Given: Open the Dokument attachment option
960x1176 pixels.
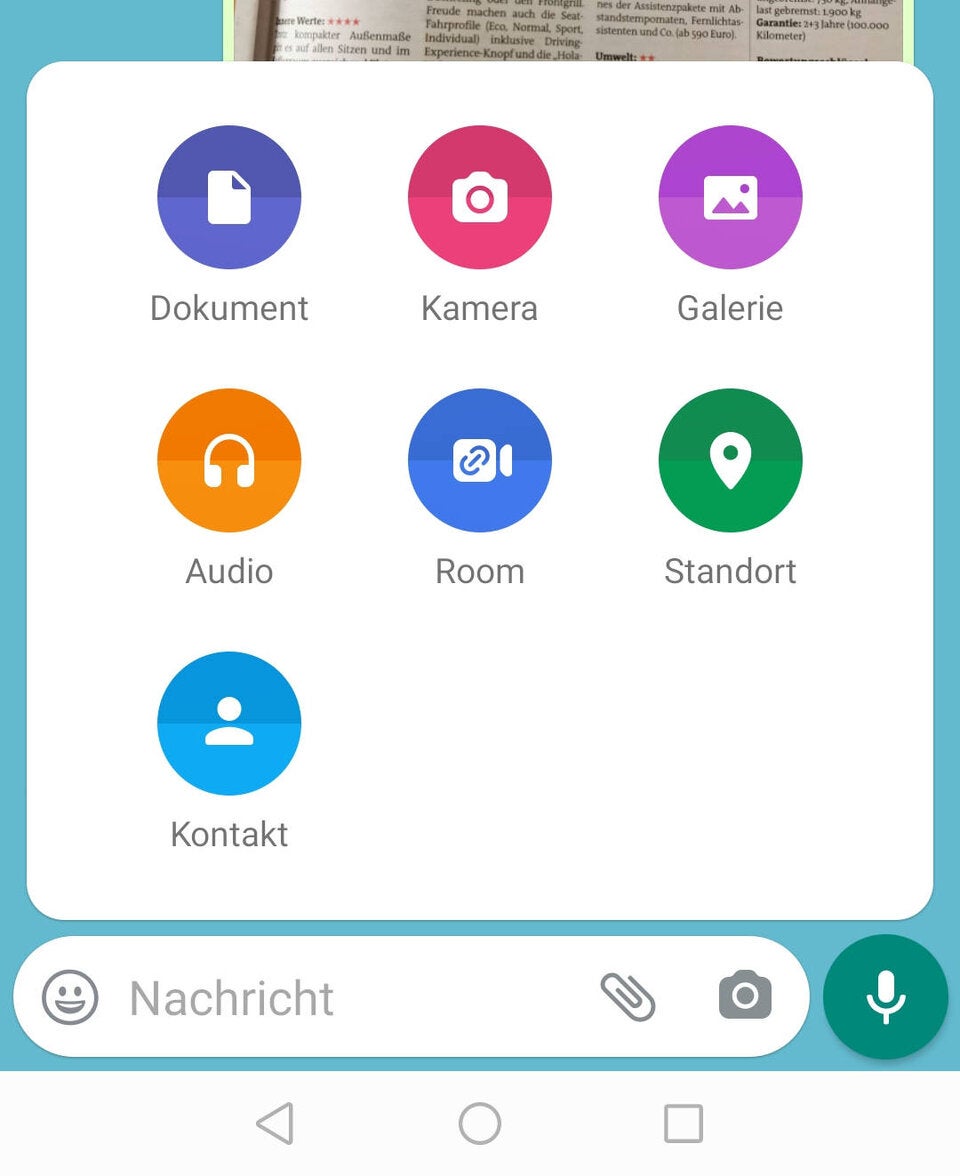Looking at the screenshot, I should pos(229,197).
